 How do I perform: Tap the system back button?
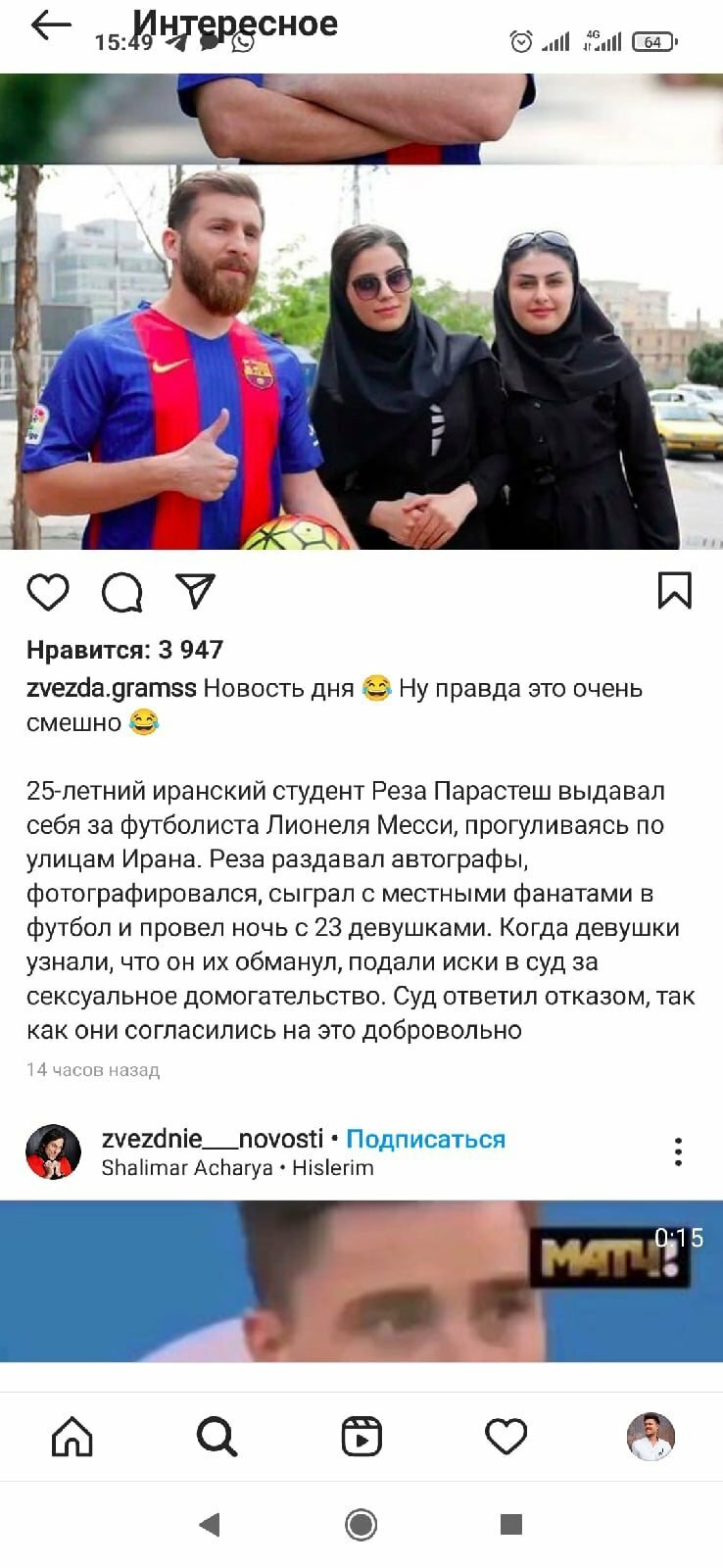pos(210,1525)
